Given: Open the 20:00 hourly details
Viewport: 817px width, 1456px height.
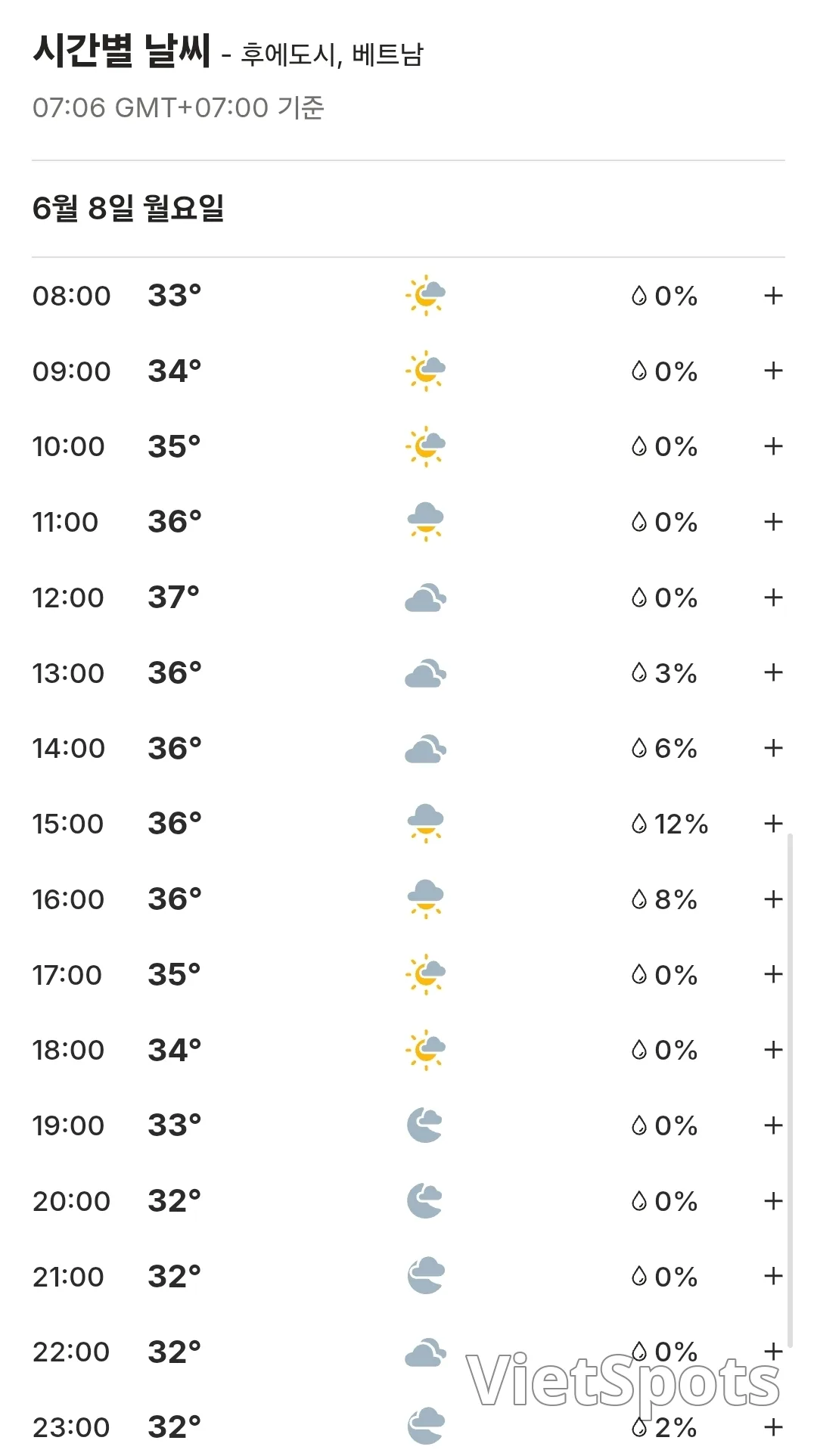Looking at the screenshot, I should pyautogui.click(x=772, y=1201).
